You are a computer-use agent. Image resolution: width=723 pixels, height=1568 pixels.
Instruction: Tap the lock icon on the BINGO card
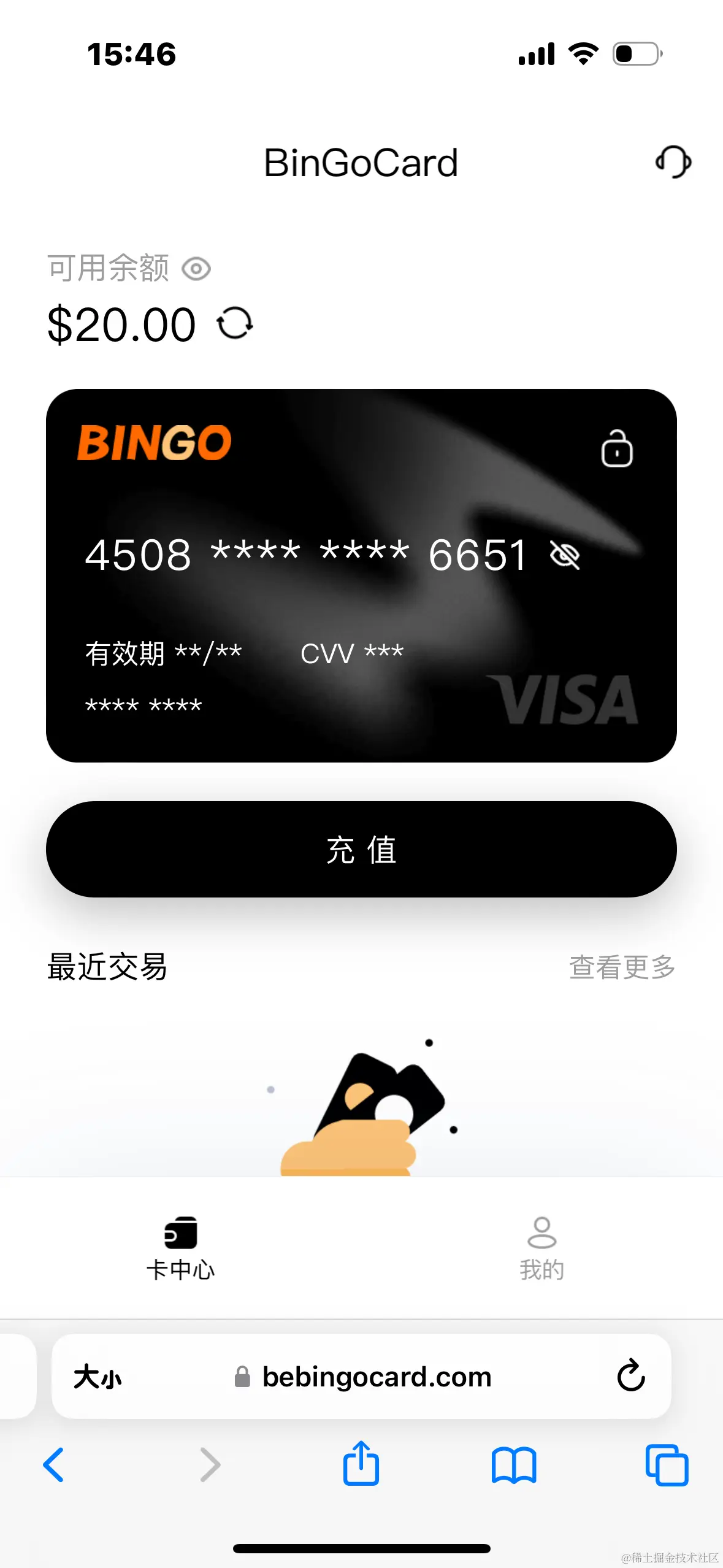[616, 450]
